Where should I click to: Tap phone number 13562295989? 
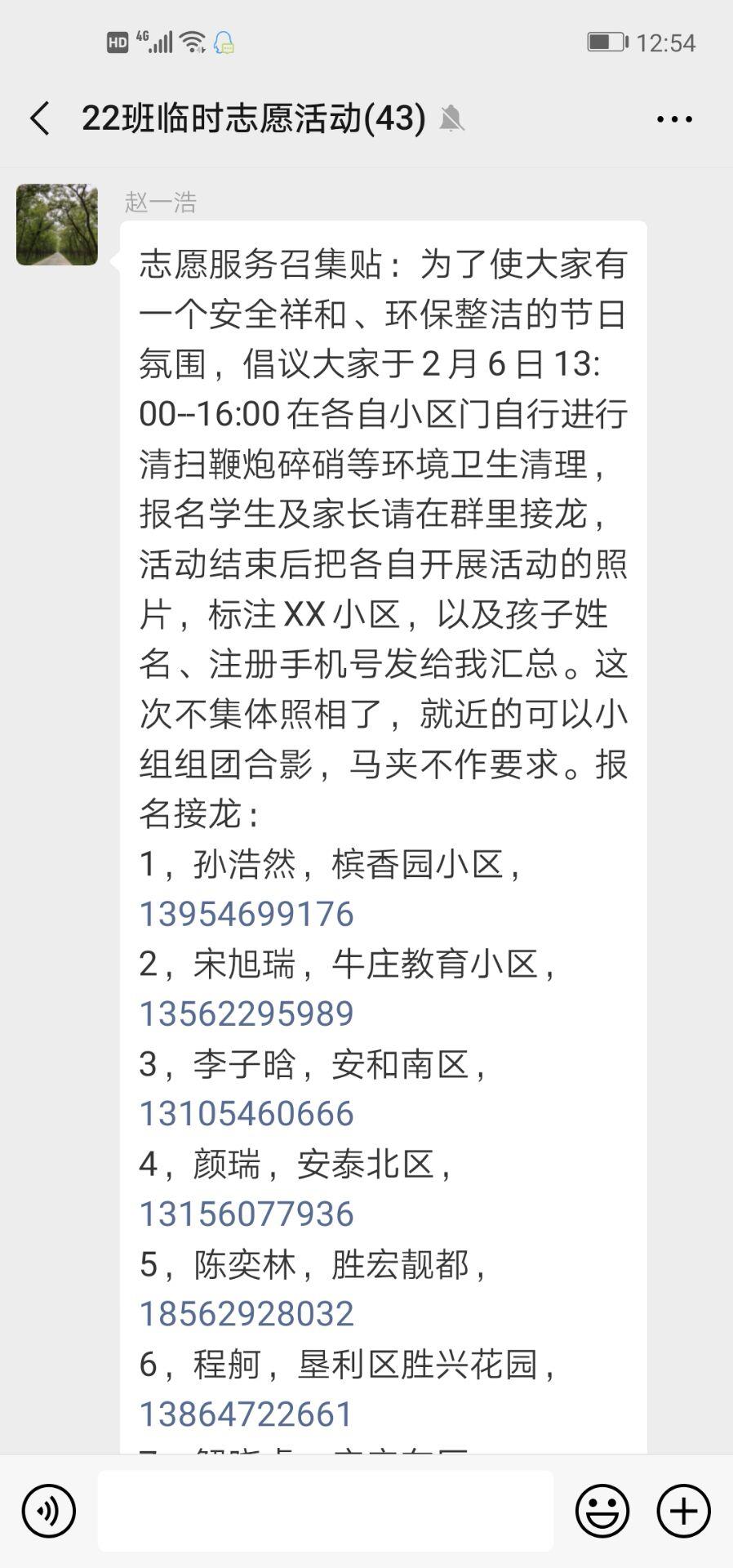[x=247, y=1013]
